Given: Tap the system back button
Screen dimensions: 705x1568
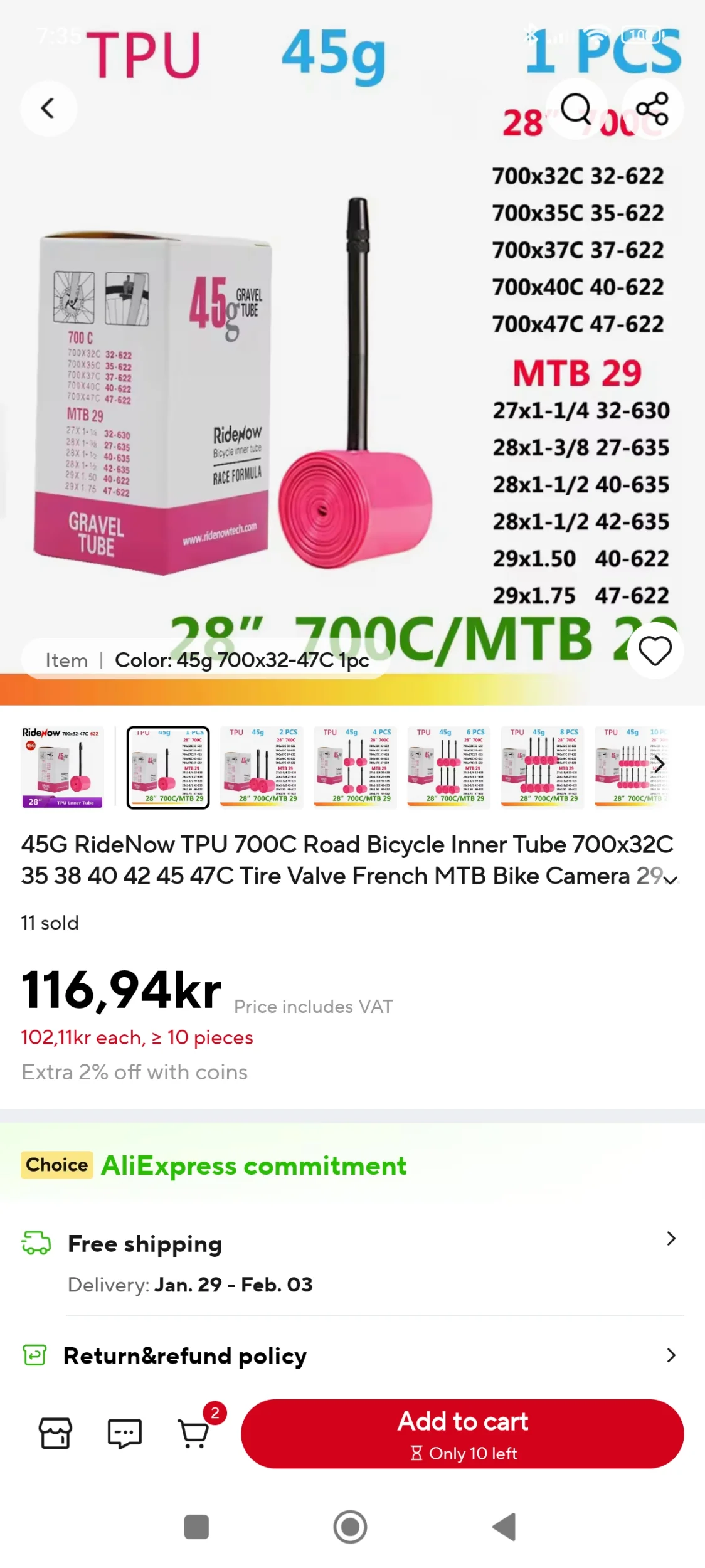Looking at the screenshot, I should pyautogui.click(x=505, y=1527).
